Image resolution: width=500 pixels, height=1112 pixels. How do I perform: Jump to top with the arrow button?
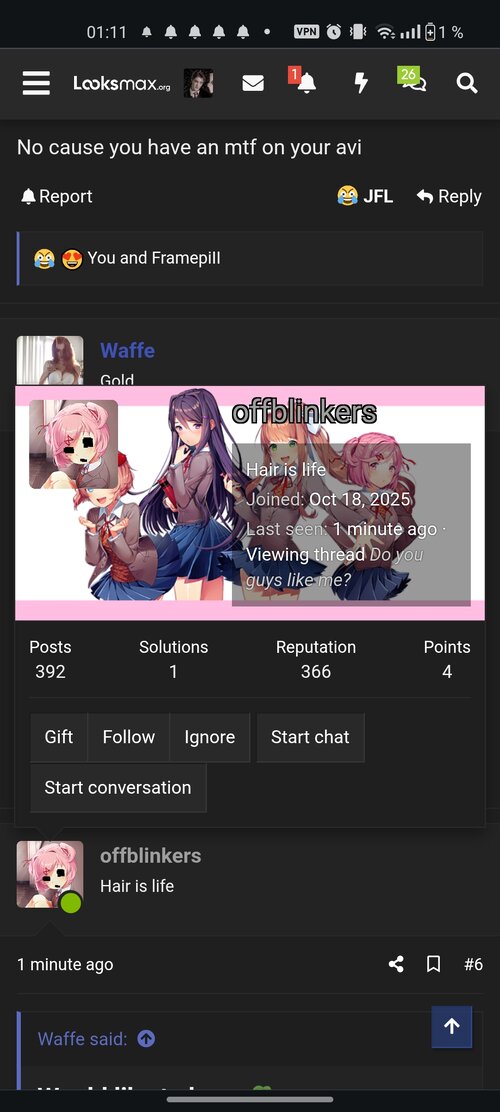(x=452, y=1026)
